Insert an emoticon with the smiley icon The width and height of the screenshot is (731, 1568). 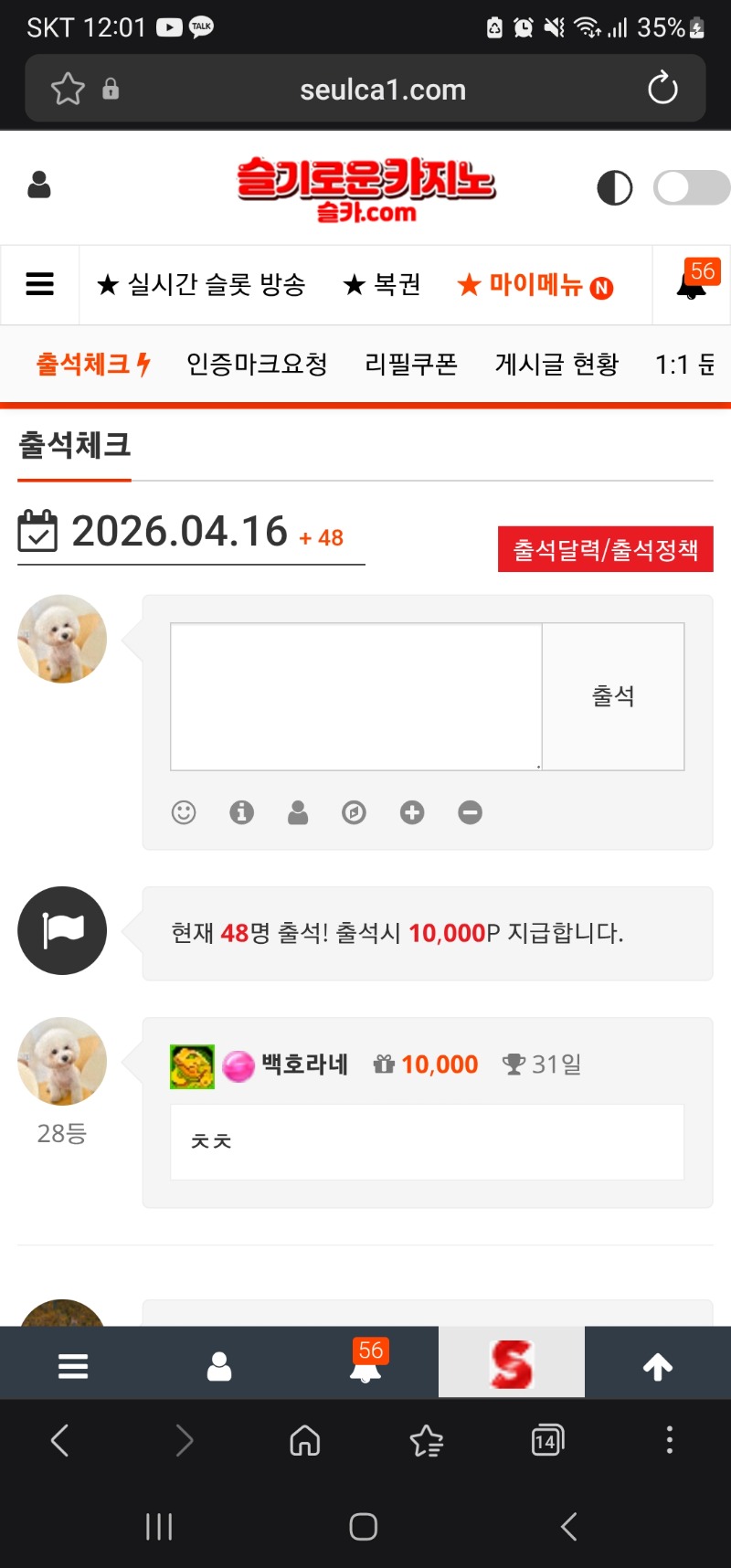(184, 812)
